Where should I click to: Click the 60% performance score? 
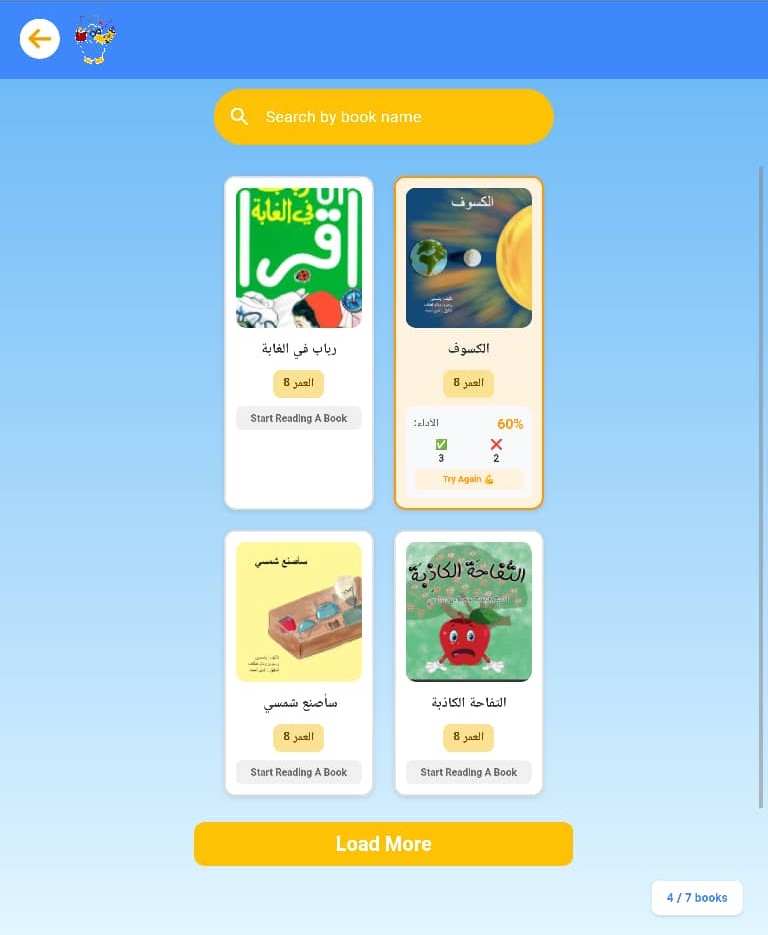(x=510, y=423)
